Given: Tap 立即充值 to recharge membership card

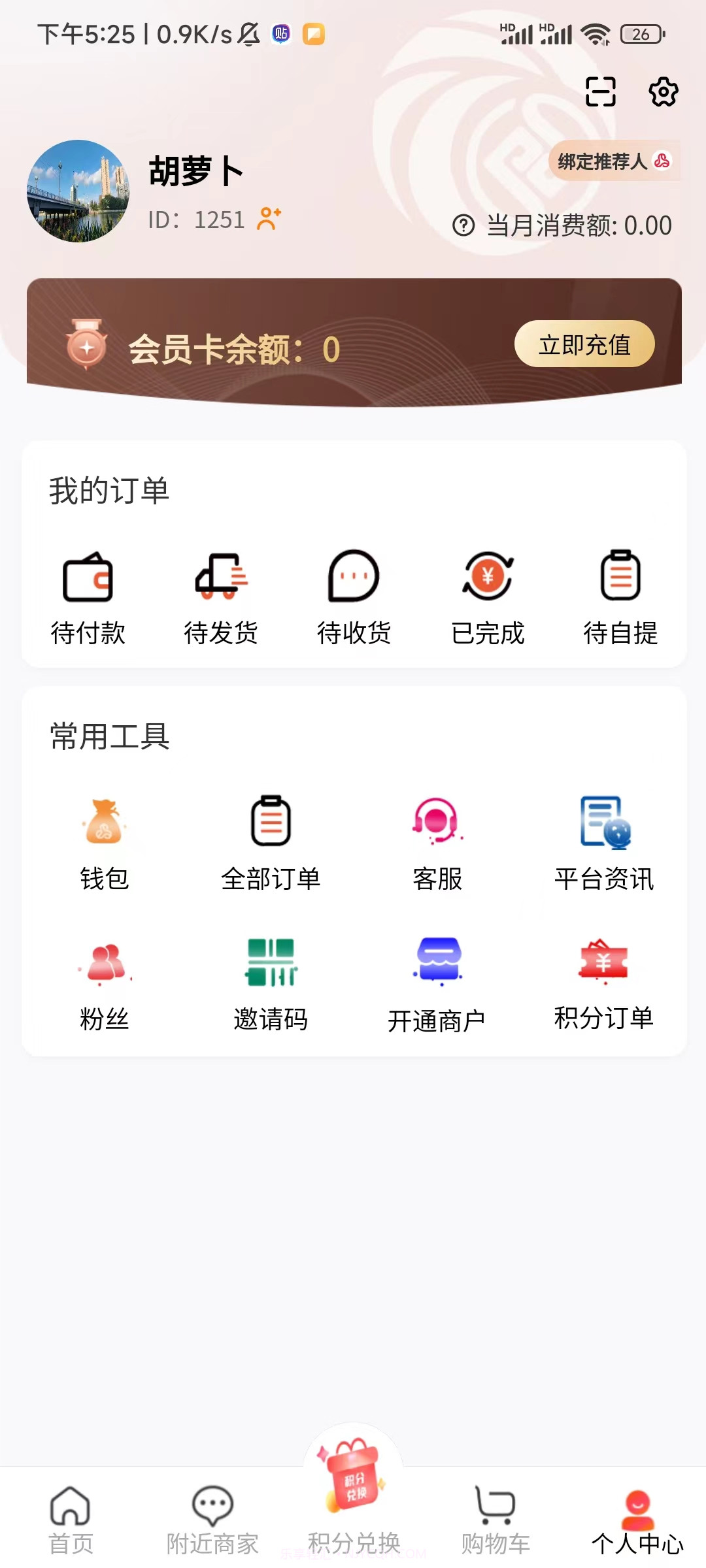Looking at the screenshot, I should pos(584,344).
